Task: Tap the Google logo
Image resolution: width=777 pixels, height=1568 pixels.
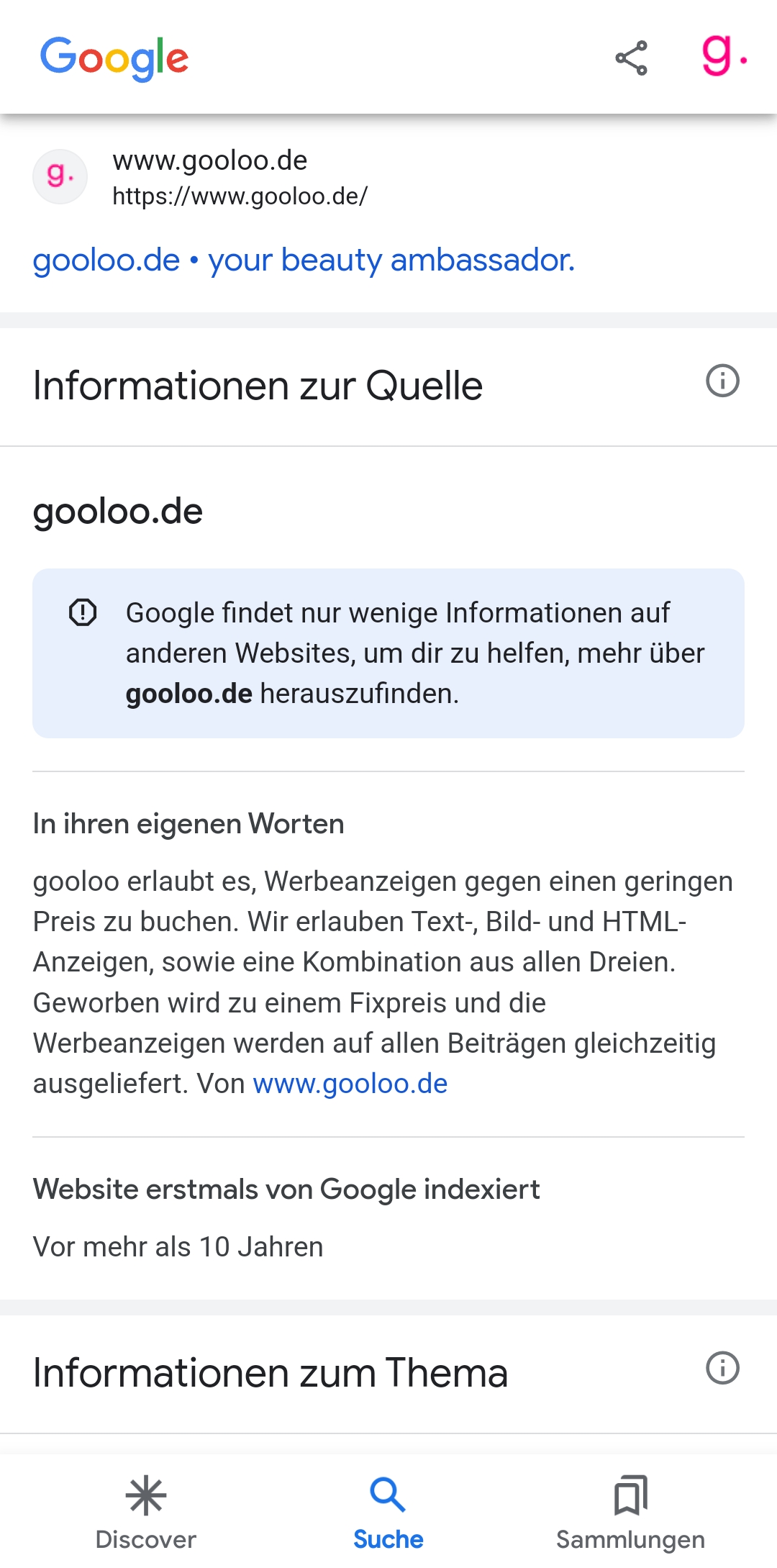Action: pos(114,58)
